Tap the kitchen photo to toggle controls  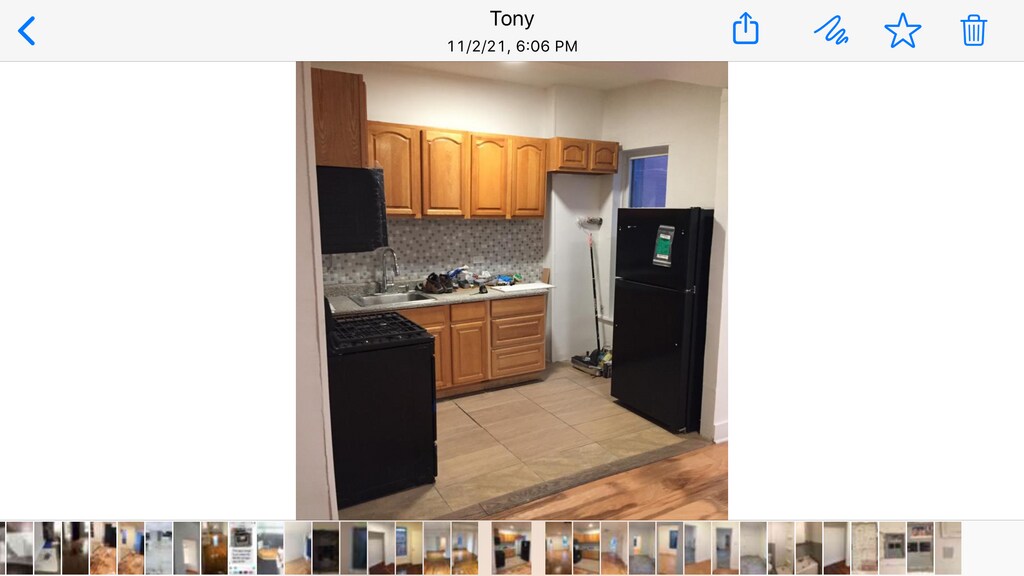511,290
